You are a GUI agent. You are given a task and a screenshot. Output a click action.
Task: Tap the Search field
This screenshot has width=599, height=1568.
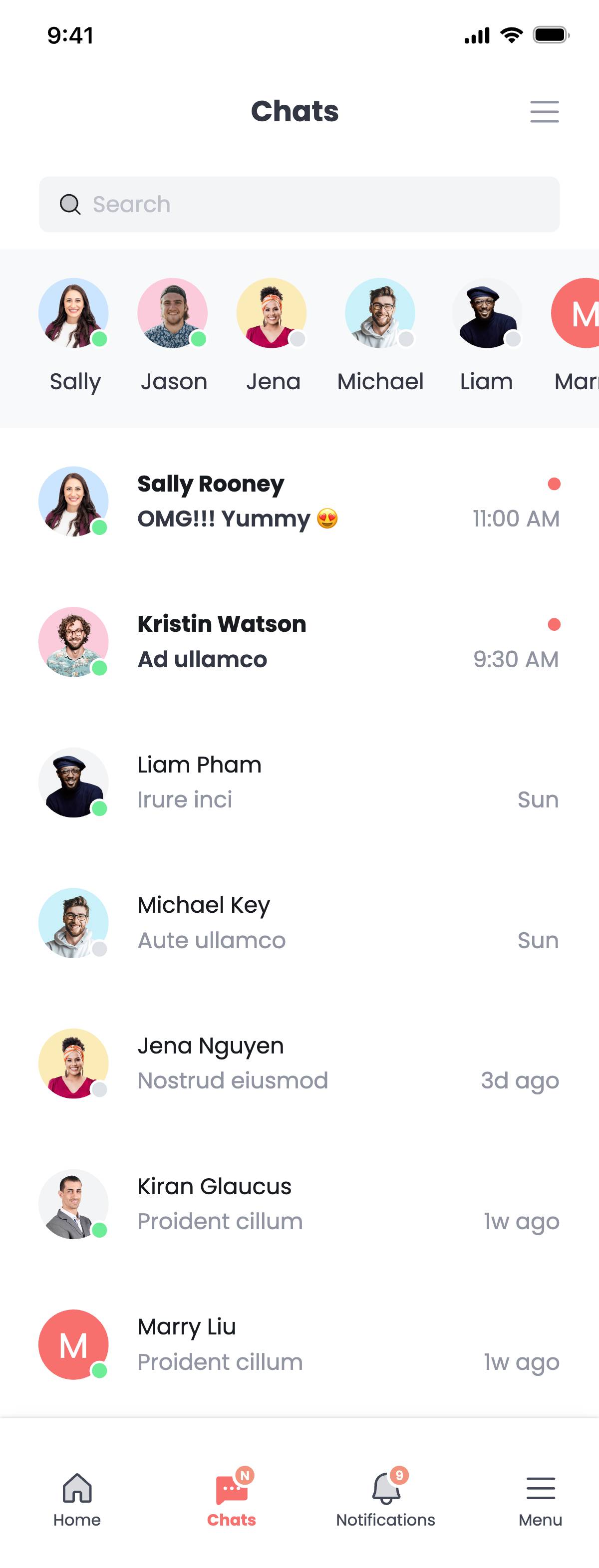tap(299, 205)
